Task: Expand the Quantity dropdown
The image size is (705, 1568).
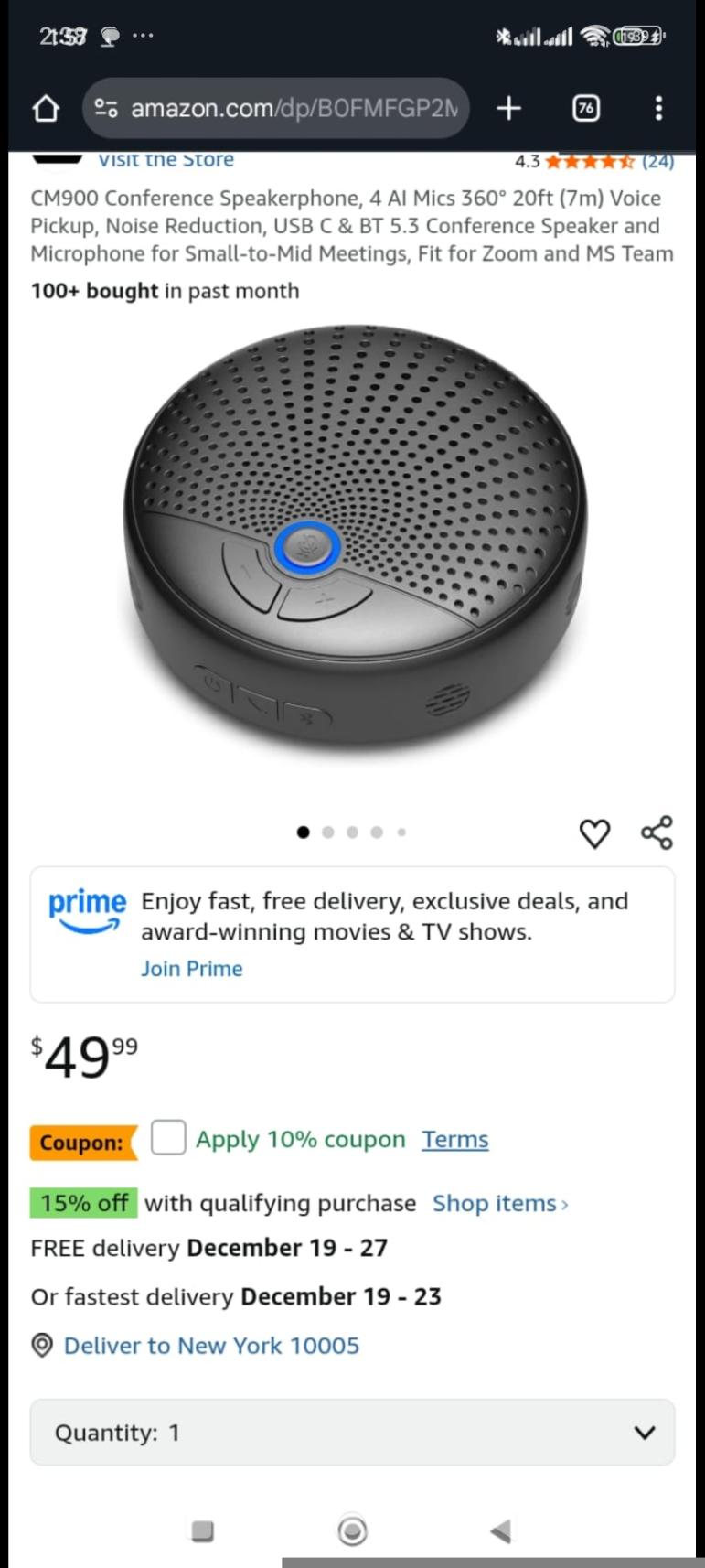Action: point(353,1433)
